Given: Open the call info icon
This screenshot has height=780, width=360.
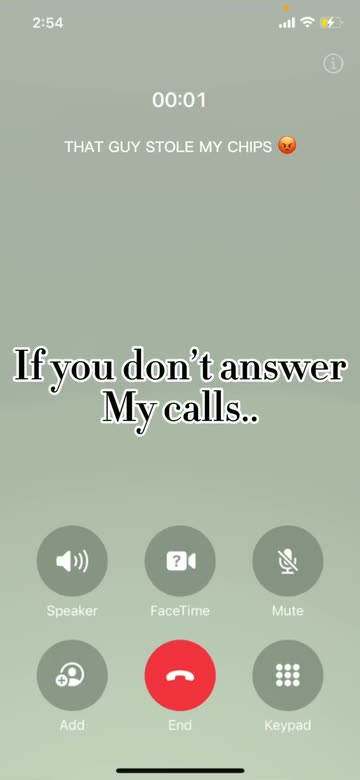Looking at the screenshot, I should click(x=333, y=64).
